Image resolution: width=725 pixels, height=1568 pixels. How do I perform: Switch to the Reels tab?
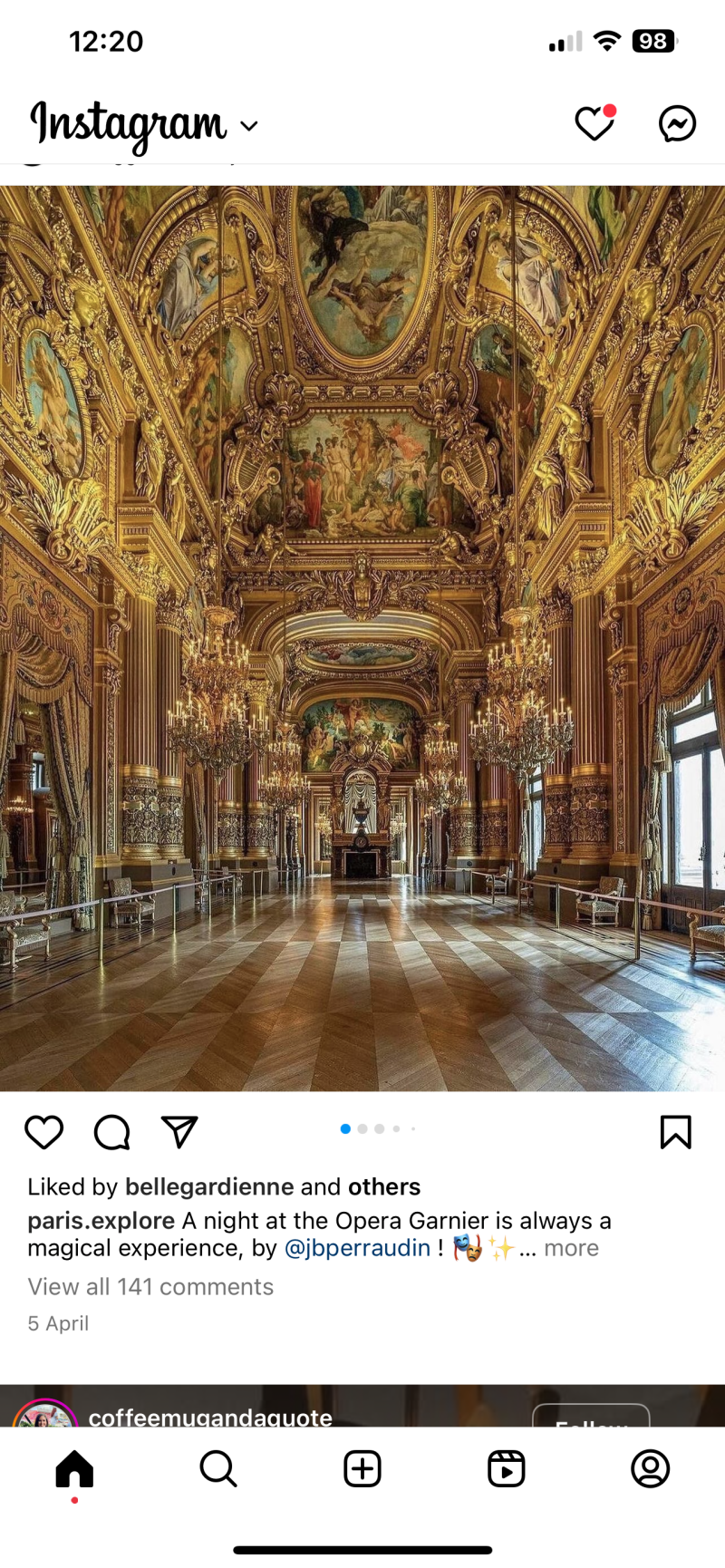click(x=507, y=1468)
